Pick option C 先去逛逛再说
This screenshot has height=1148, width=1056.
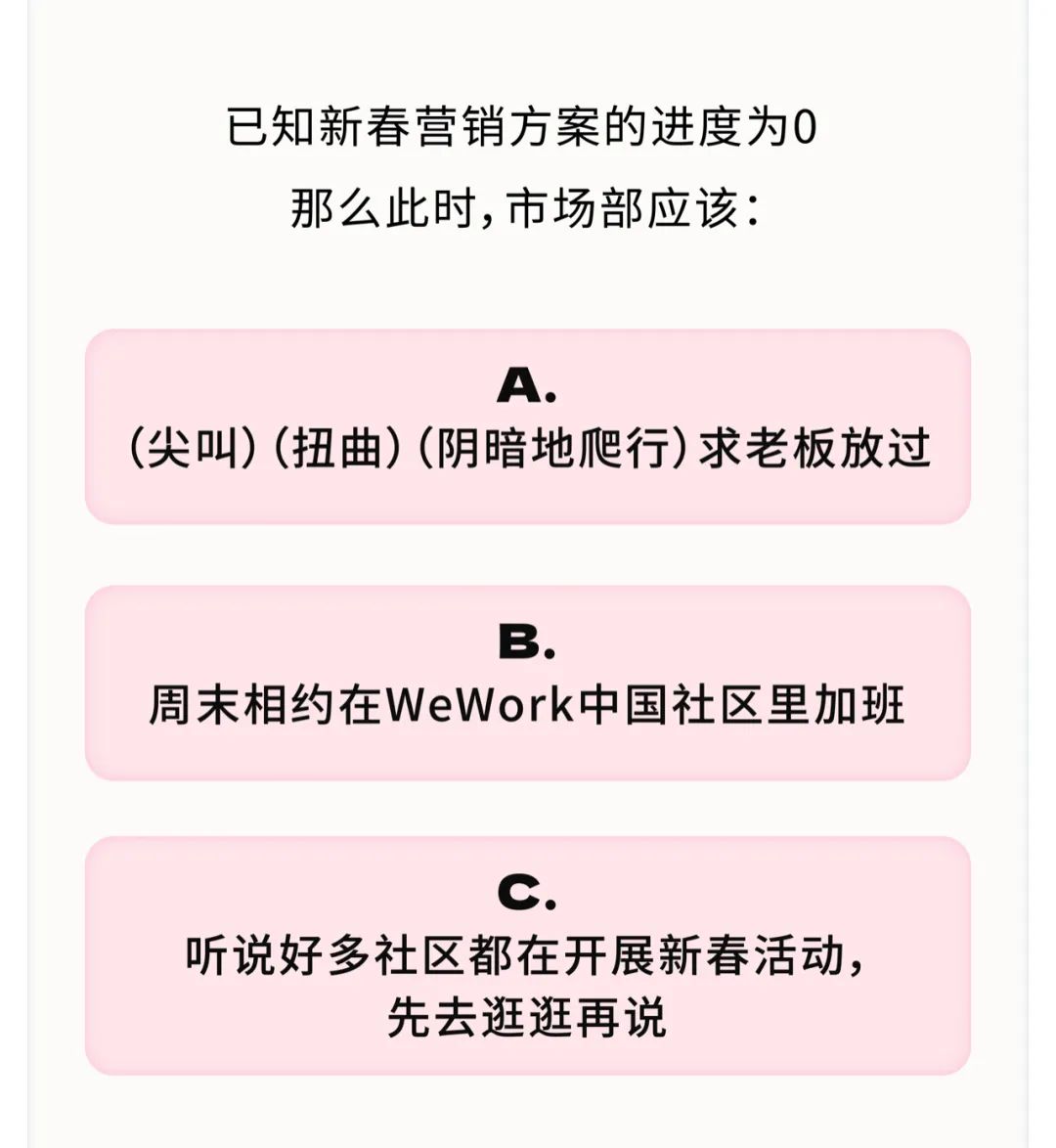[528, 955]
